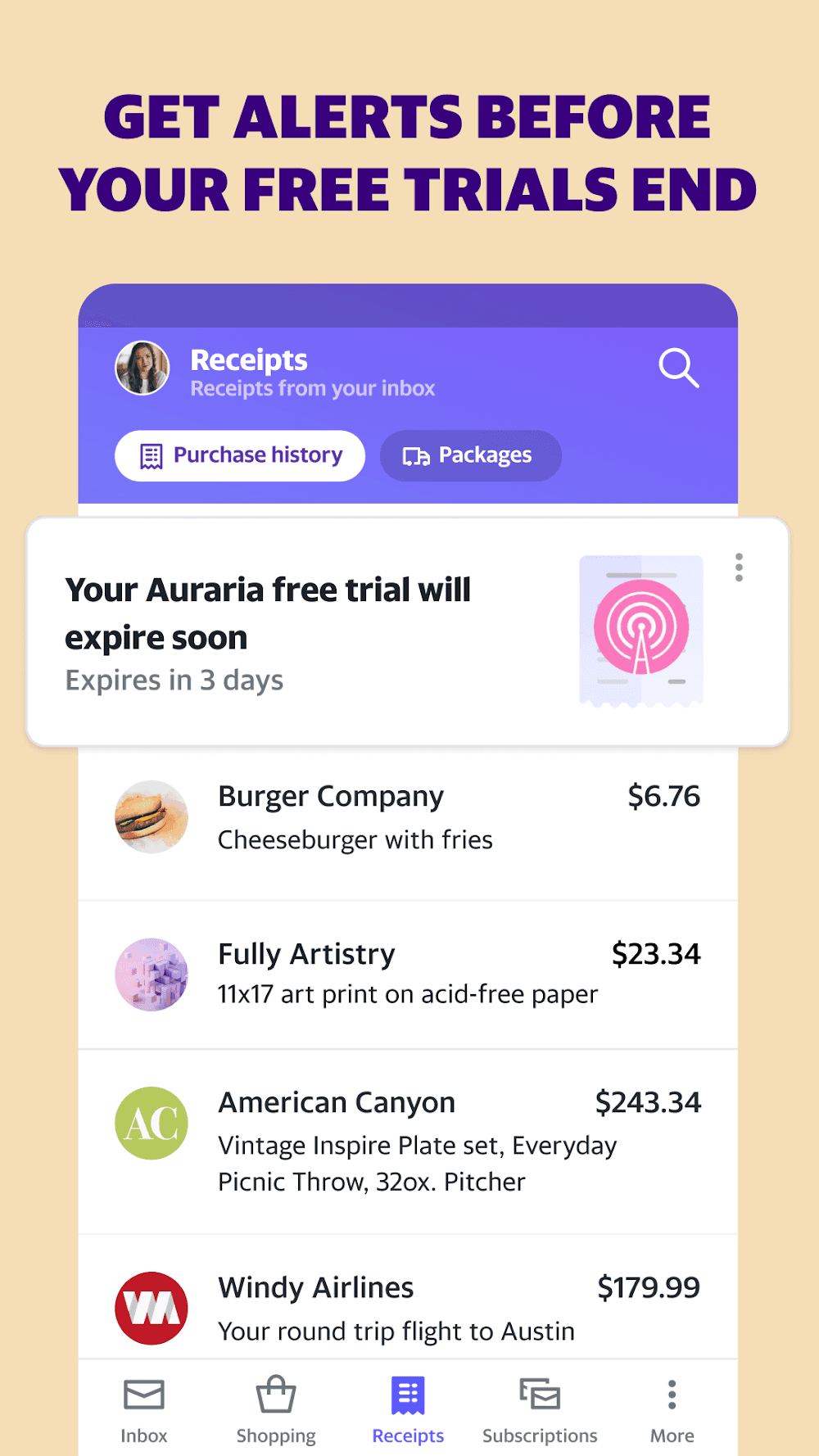Open search from the Receipts header

(677, 369)
